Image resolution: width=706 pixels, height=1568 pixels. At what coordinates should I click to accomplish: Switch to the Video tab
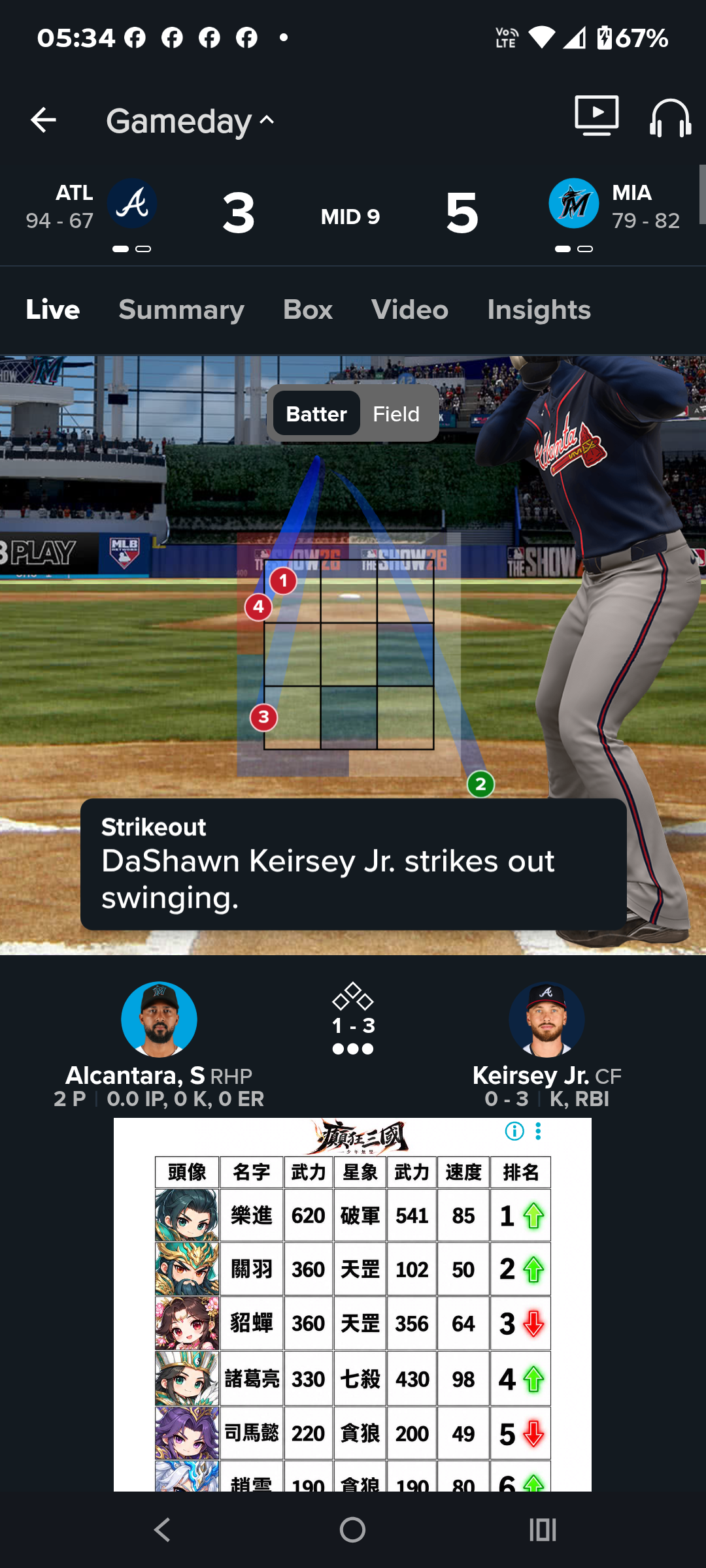(410, 310)
